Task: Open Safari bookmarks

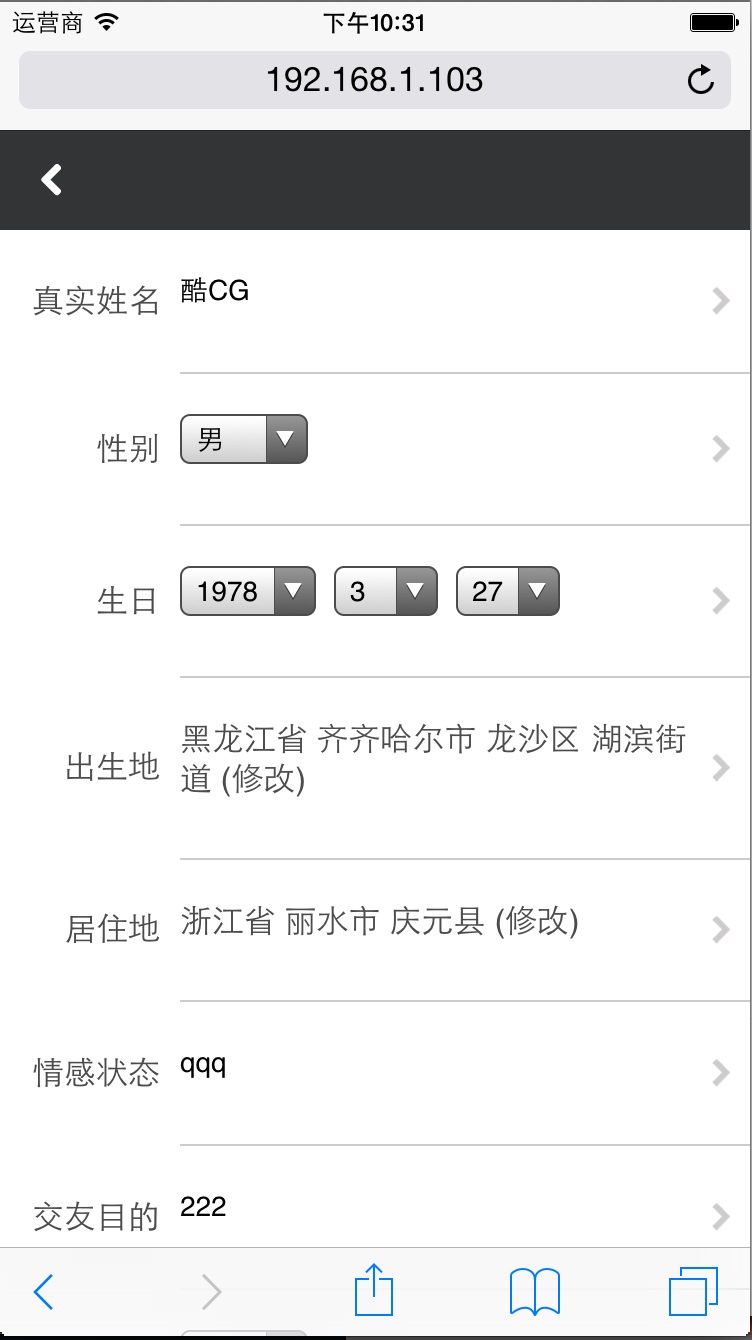Action: [535, 1292]
